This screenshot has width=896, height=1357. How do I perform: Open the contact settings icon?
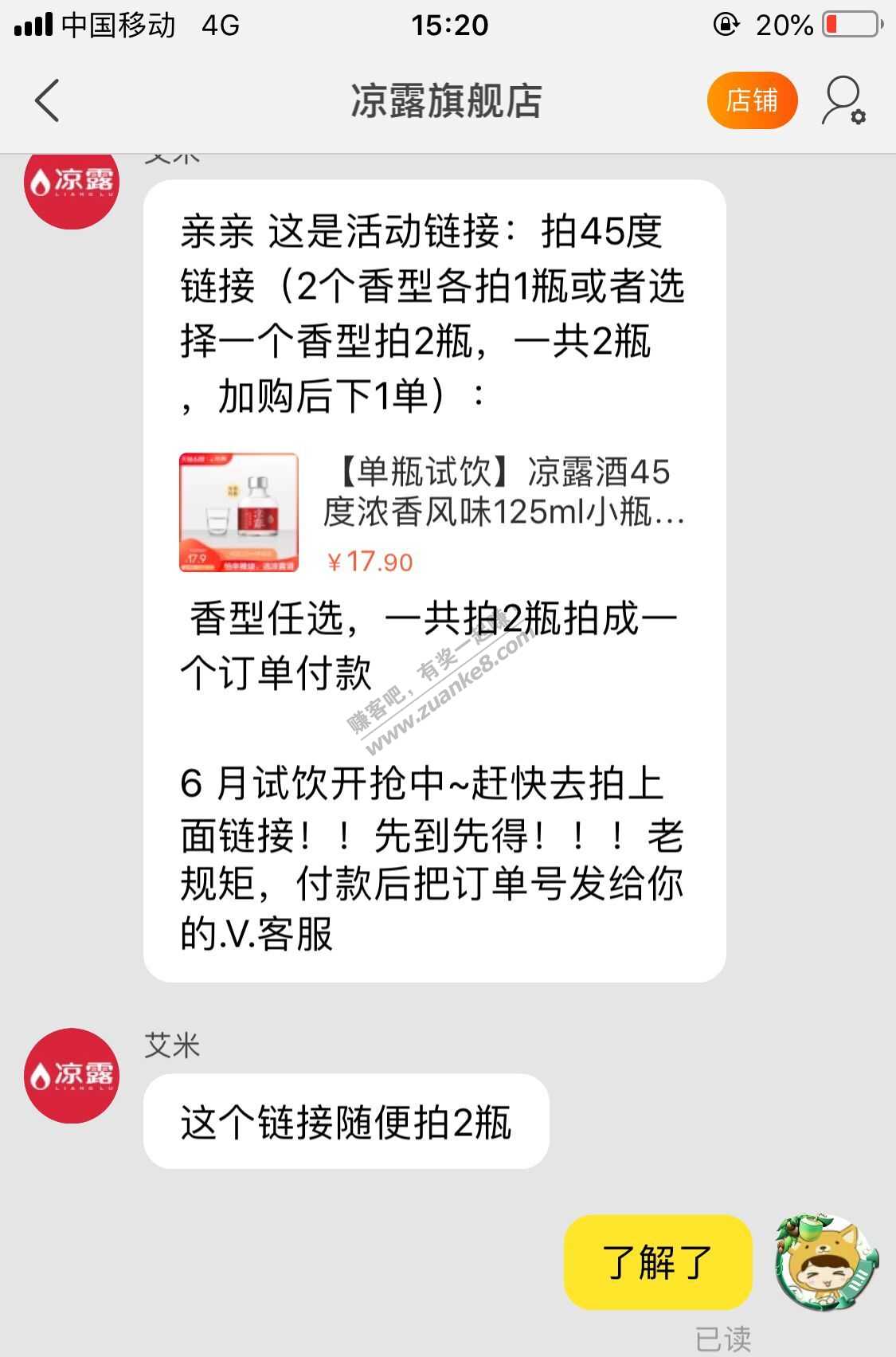(843, 101)
